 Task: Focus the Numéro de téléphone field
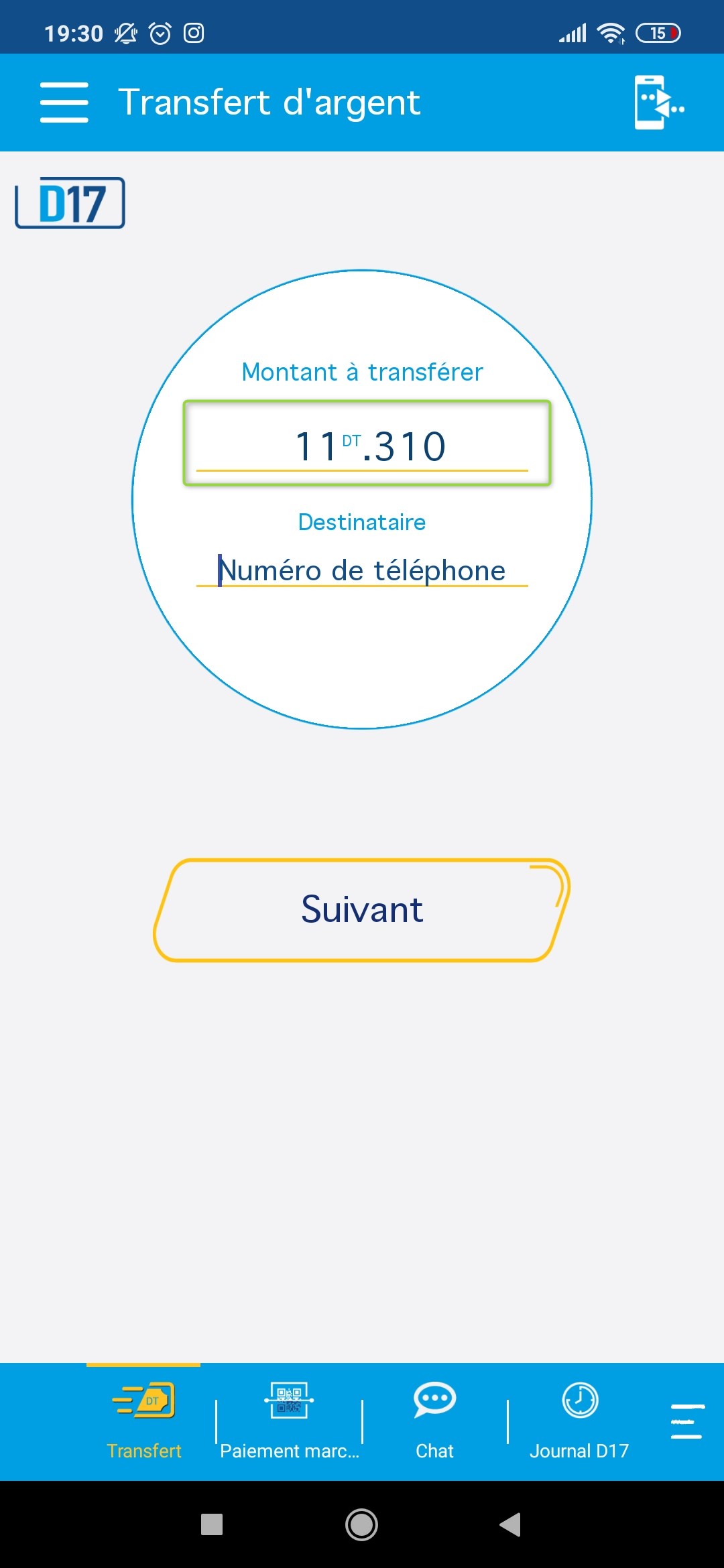[362, 570]
